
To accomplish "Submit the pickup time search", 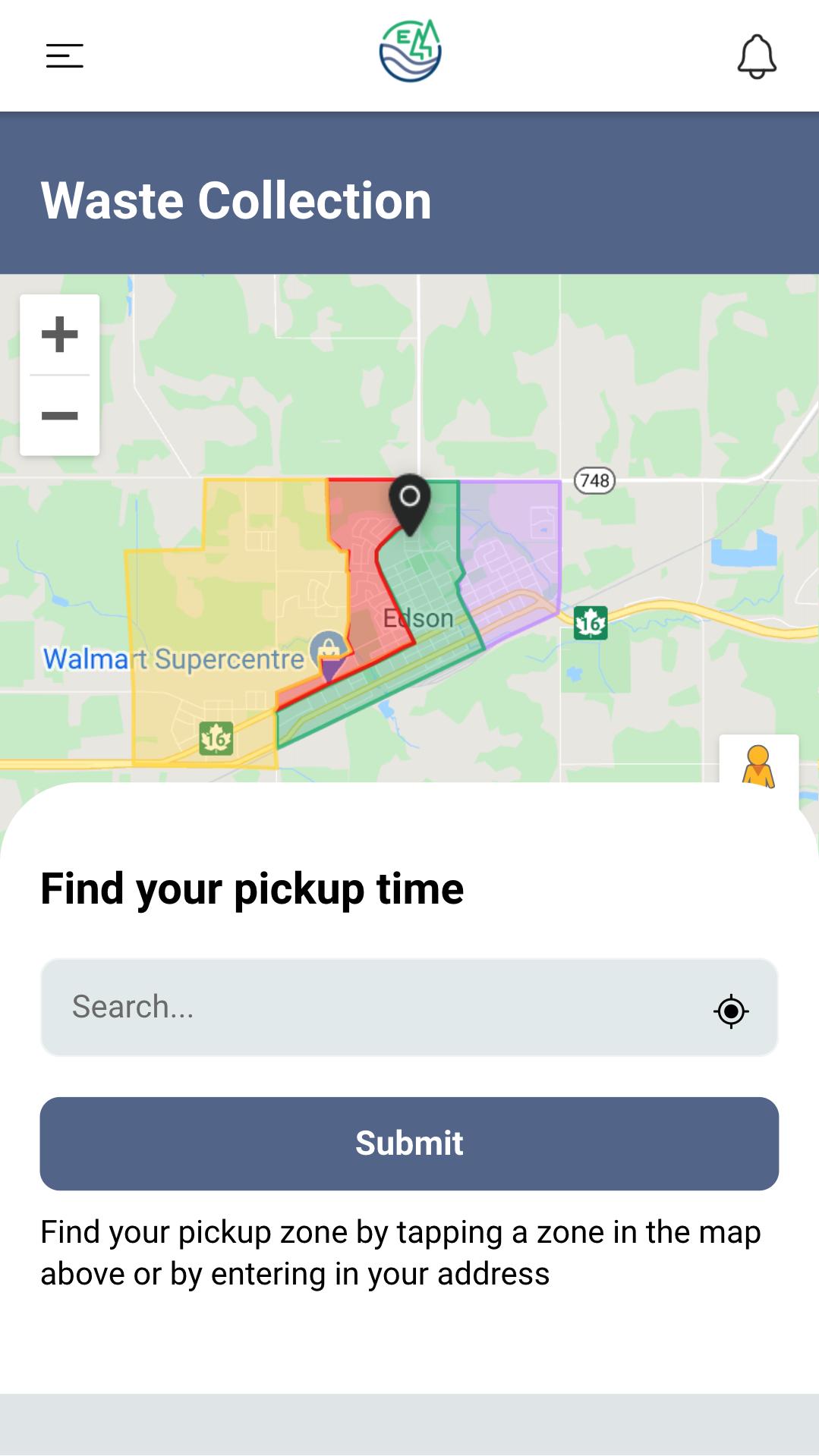I will [409, 1143].
